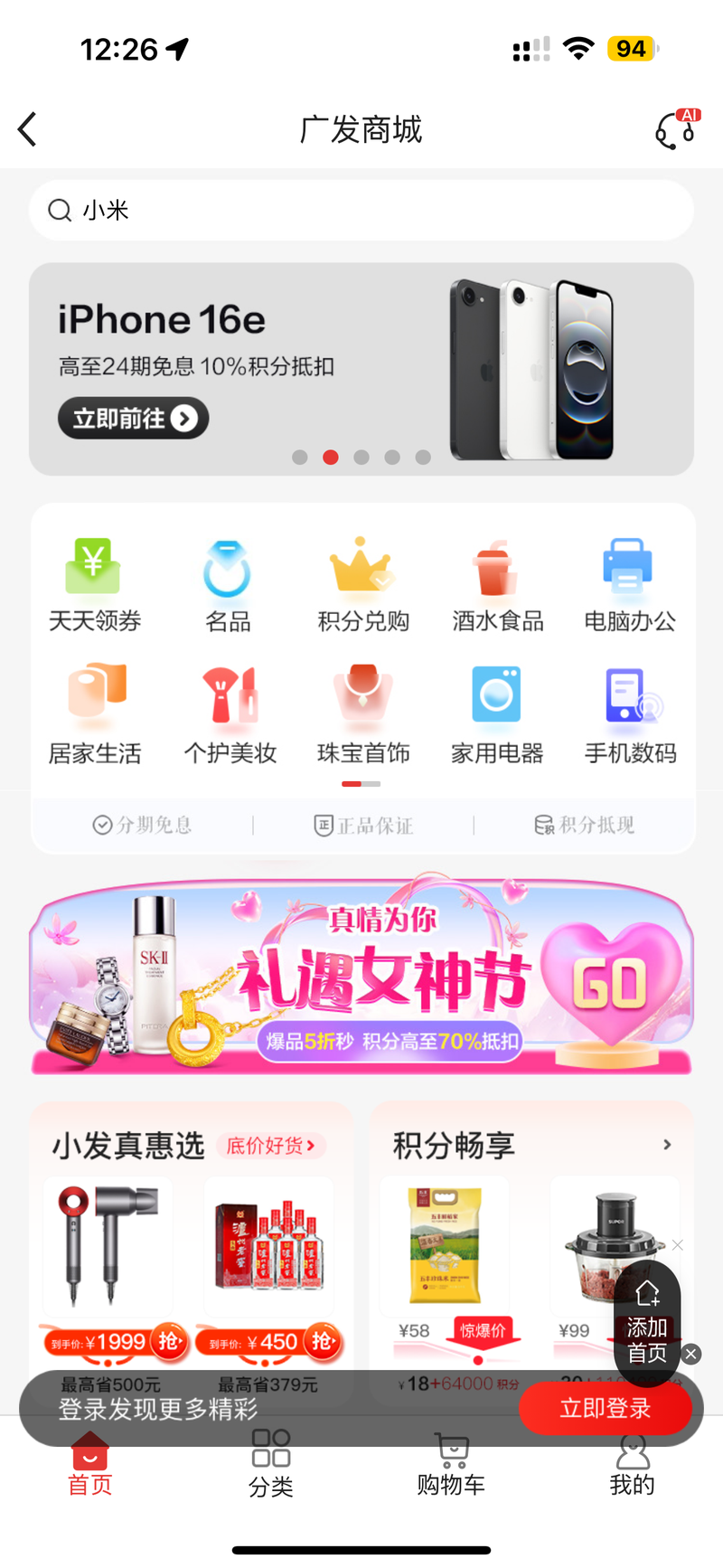Tap the search box showing 小米
Viewport: 723px width, 1568px height.
(x=361, y=210)
